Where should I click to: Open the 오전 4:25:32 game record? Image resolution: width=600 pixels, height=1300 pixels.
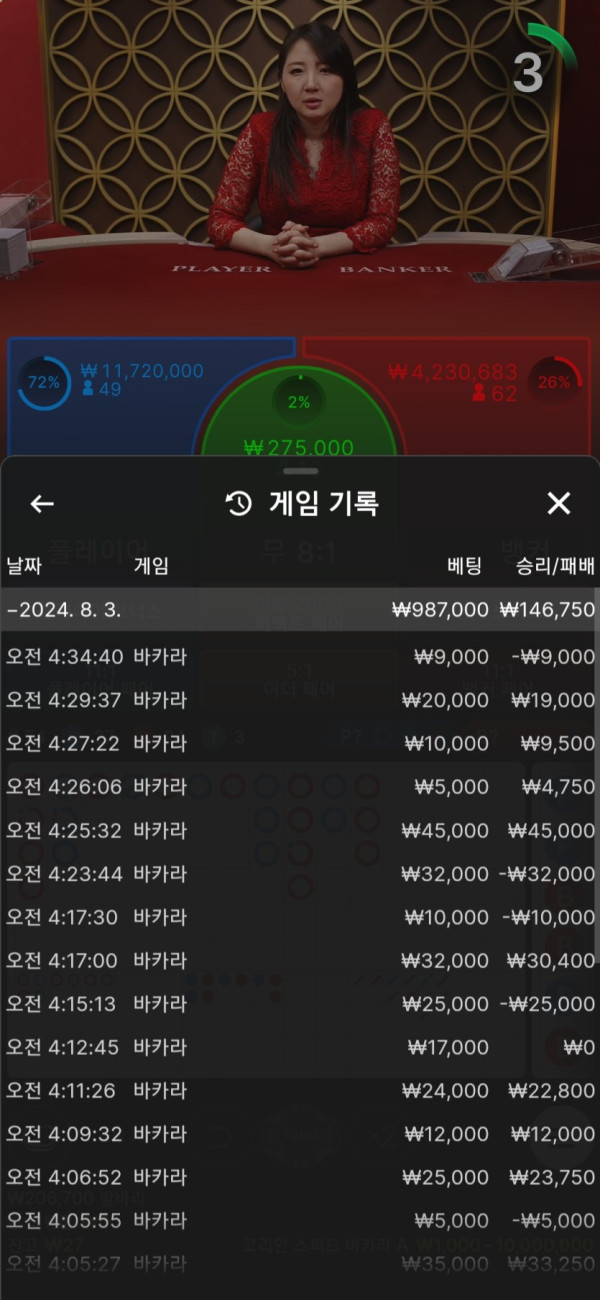point(298,830)
